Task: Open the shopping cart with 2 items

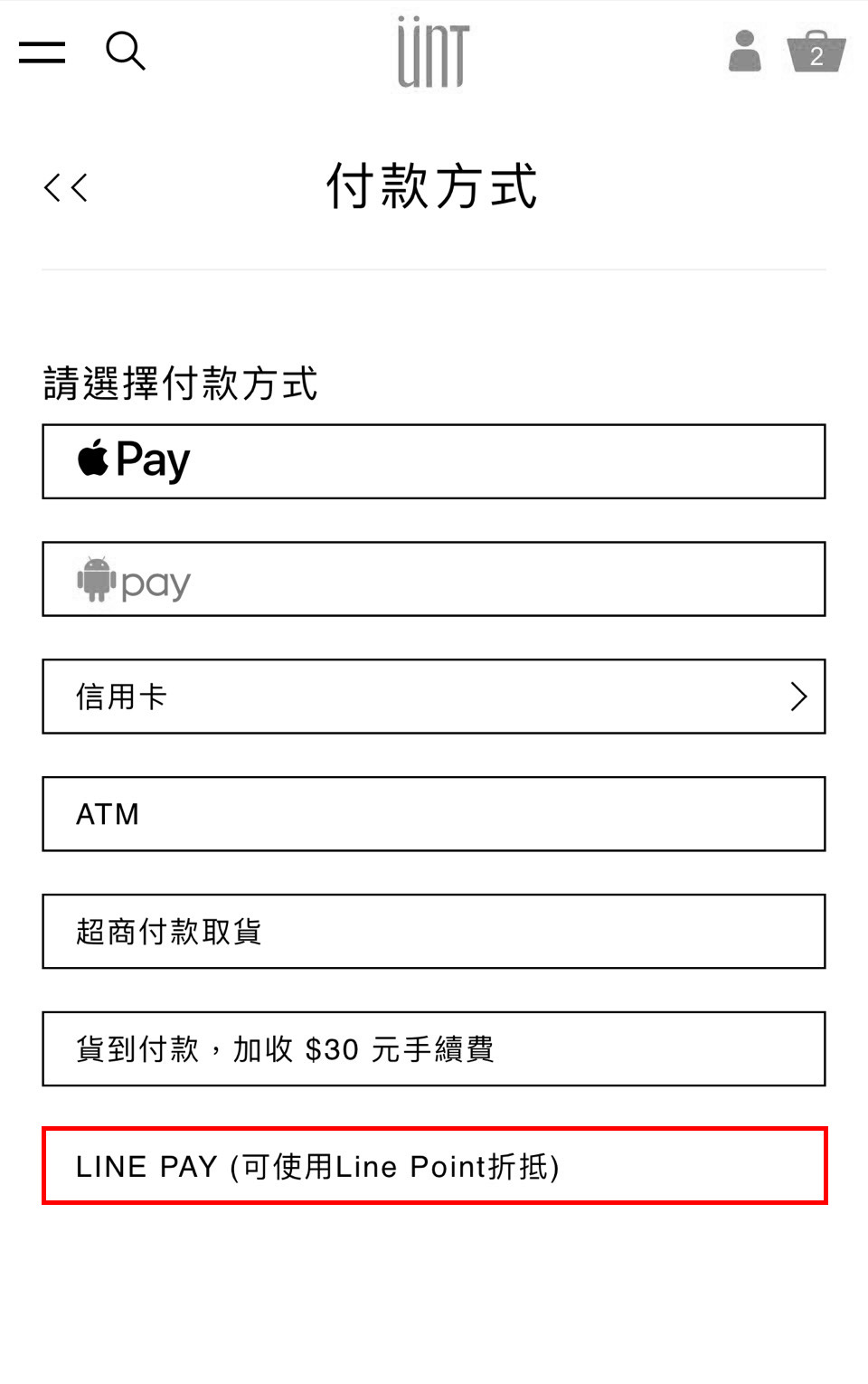Action: point(816,52)
